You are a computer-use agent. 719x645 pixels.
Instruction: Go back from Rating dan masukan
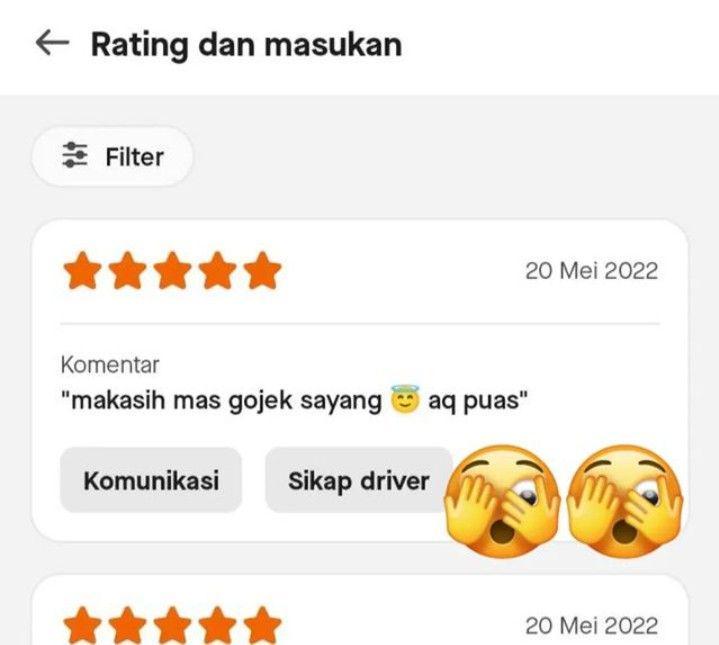tap(52, 43)
